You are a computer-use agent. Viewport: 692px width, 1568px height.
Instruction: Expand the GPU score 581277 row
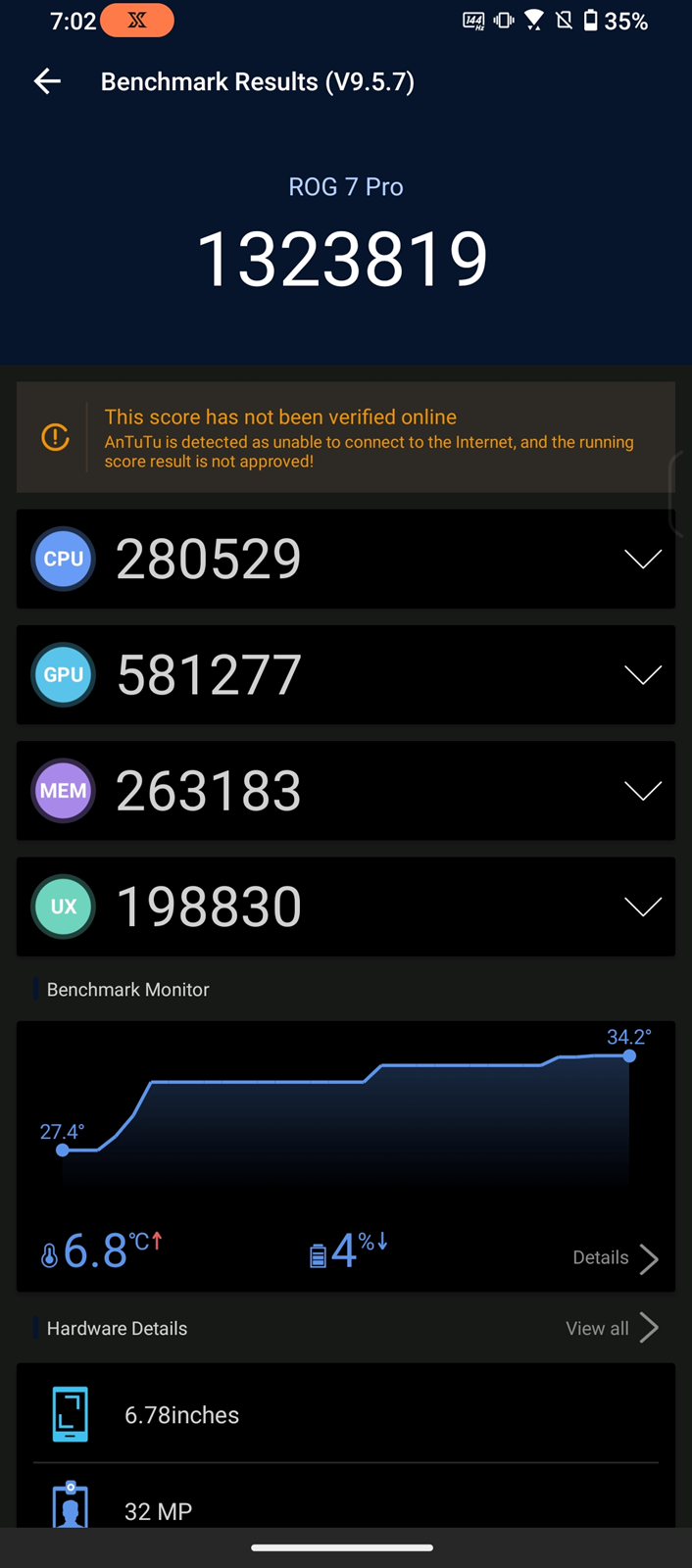pyautogui.click(x=346, y=674)
